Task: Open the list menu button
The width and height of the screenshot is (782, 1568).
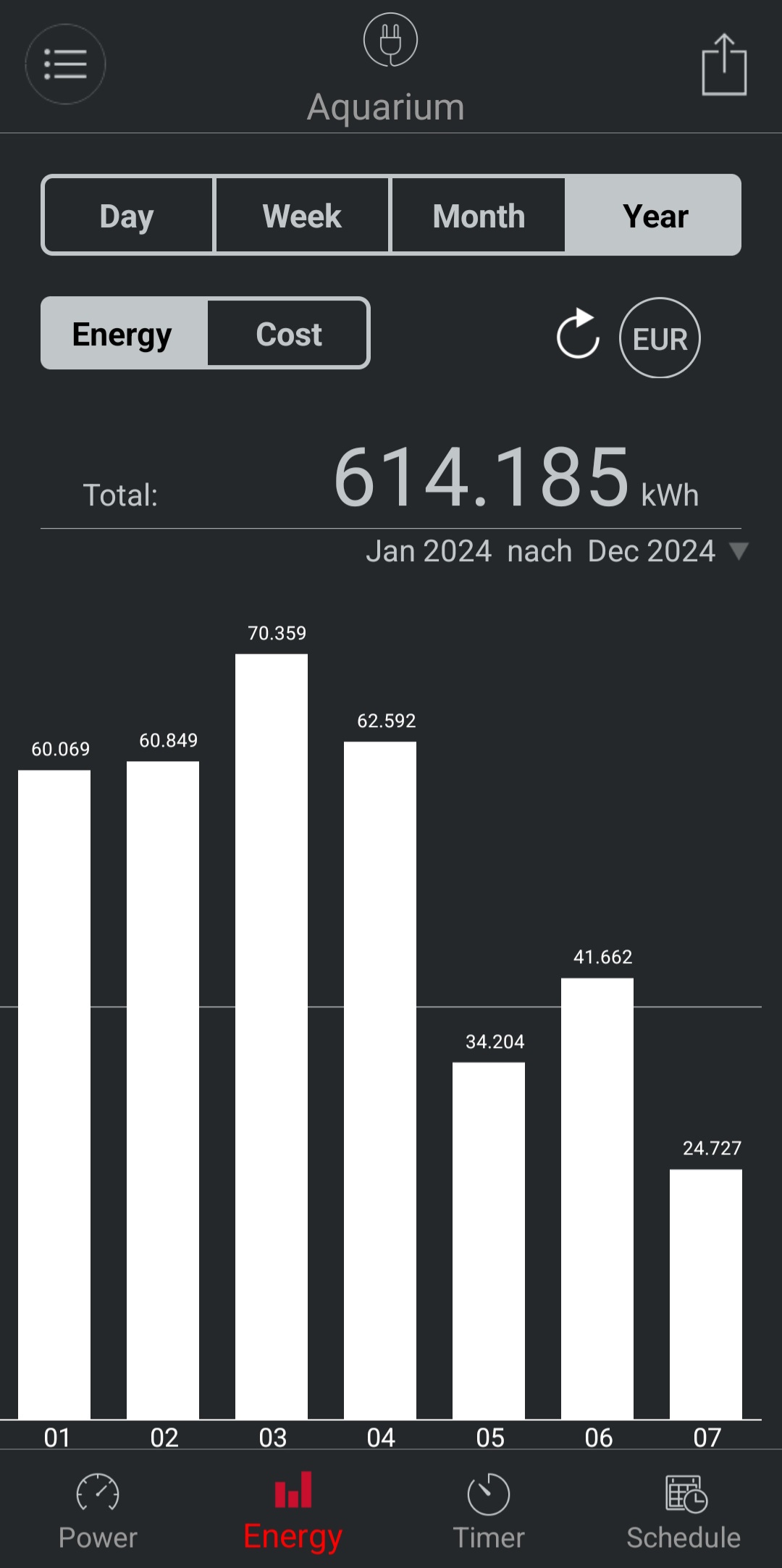Action: pos(65,64)
